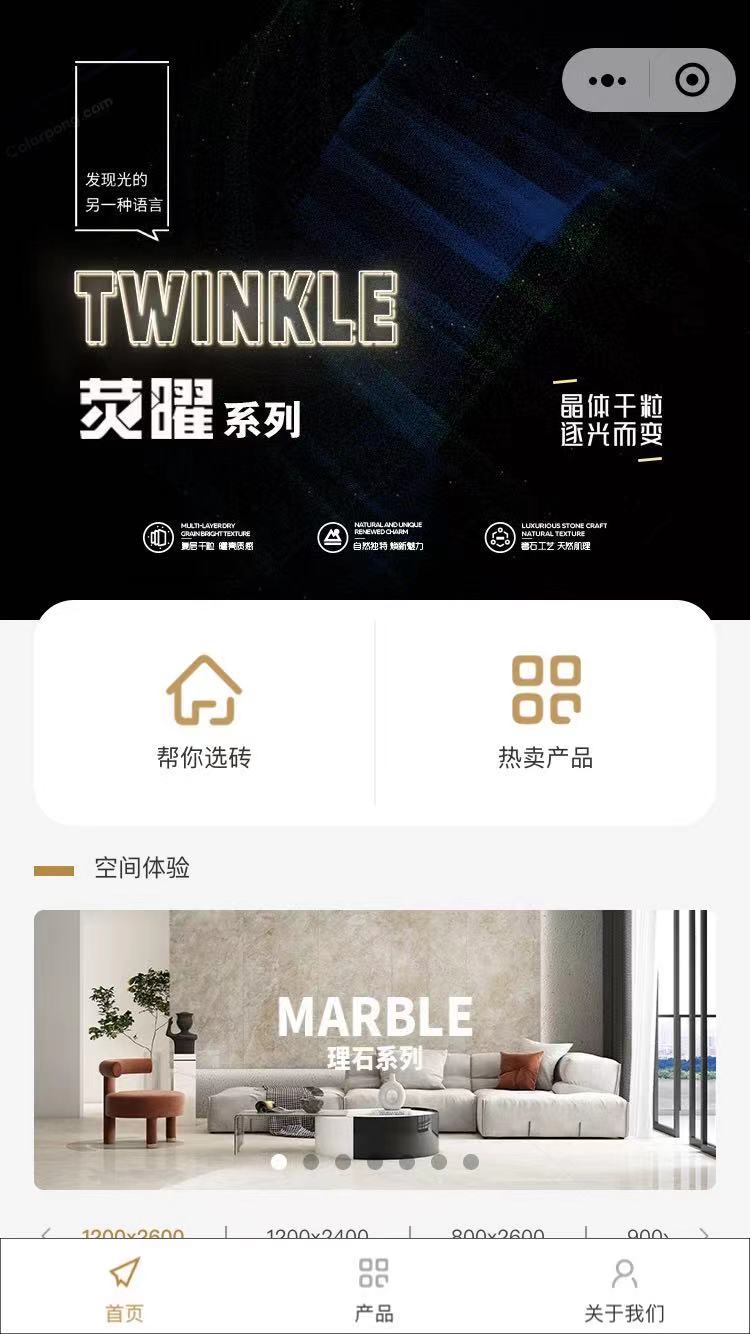Jump to the last carousel page dot
This screenshot has height=1334, width=750.
pyautogui.click(x=471, y=1162)
